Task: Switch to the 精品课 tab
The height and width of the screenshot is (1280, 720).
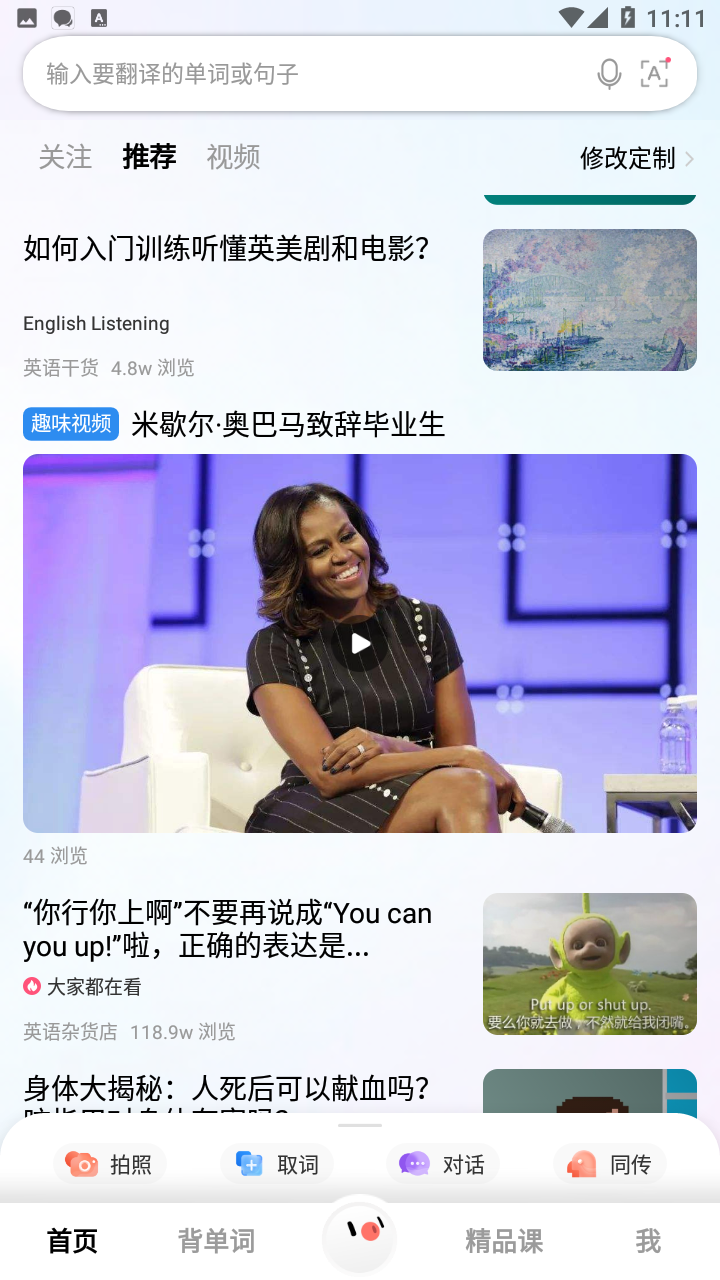Action: 504,1241
